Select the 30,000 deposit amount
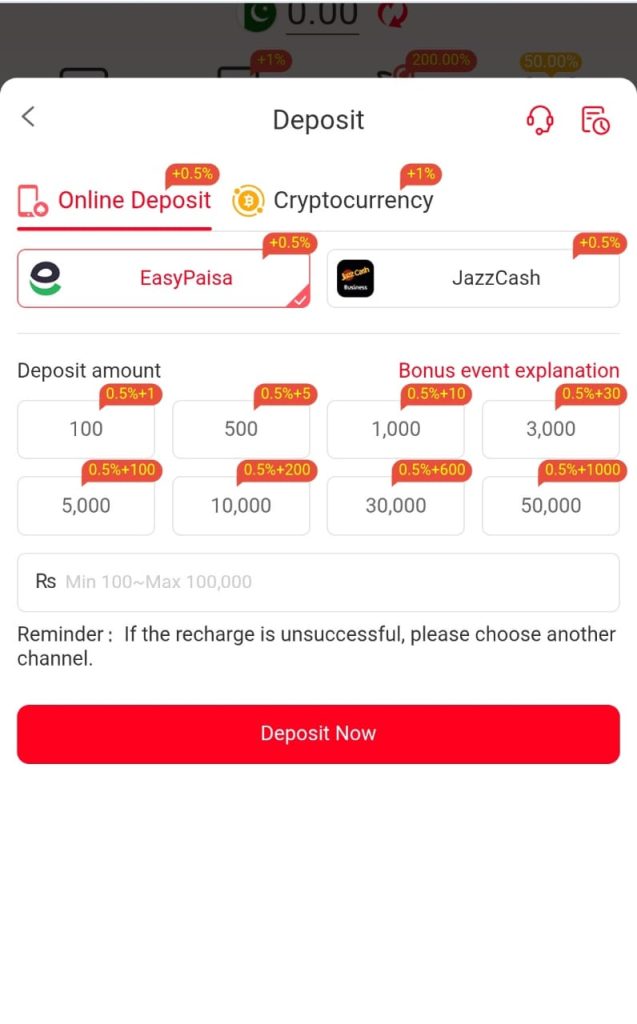This screenshot has width=637, height=1024. 396,506
